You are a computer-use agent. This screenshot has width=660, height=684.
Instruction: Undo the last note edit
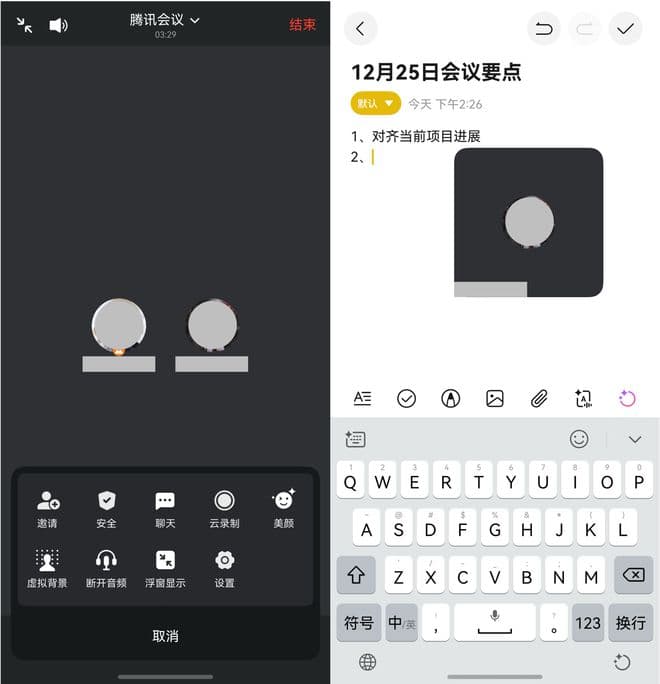click(x=543, y=29)
